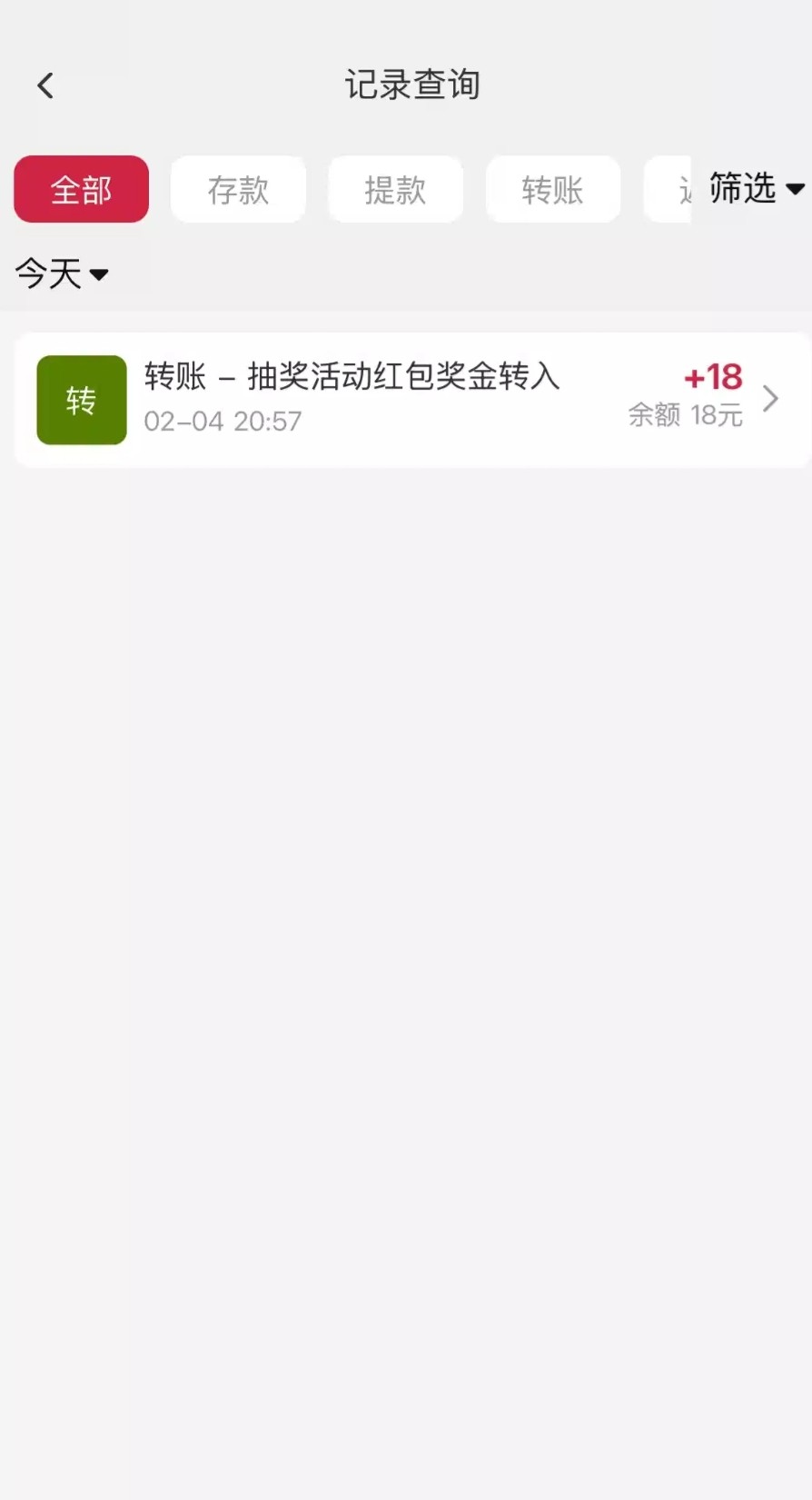Select the 全部 filter tab

tap(81, 189)
